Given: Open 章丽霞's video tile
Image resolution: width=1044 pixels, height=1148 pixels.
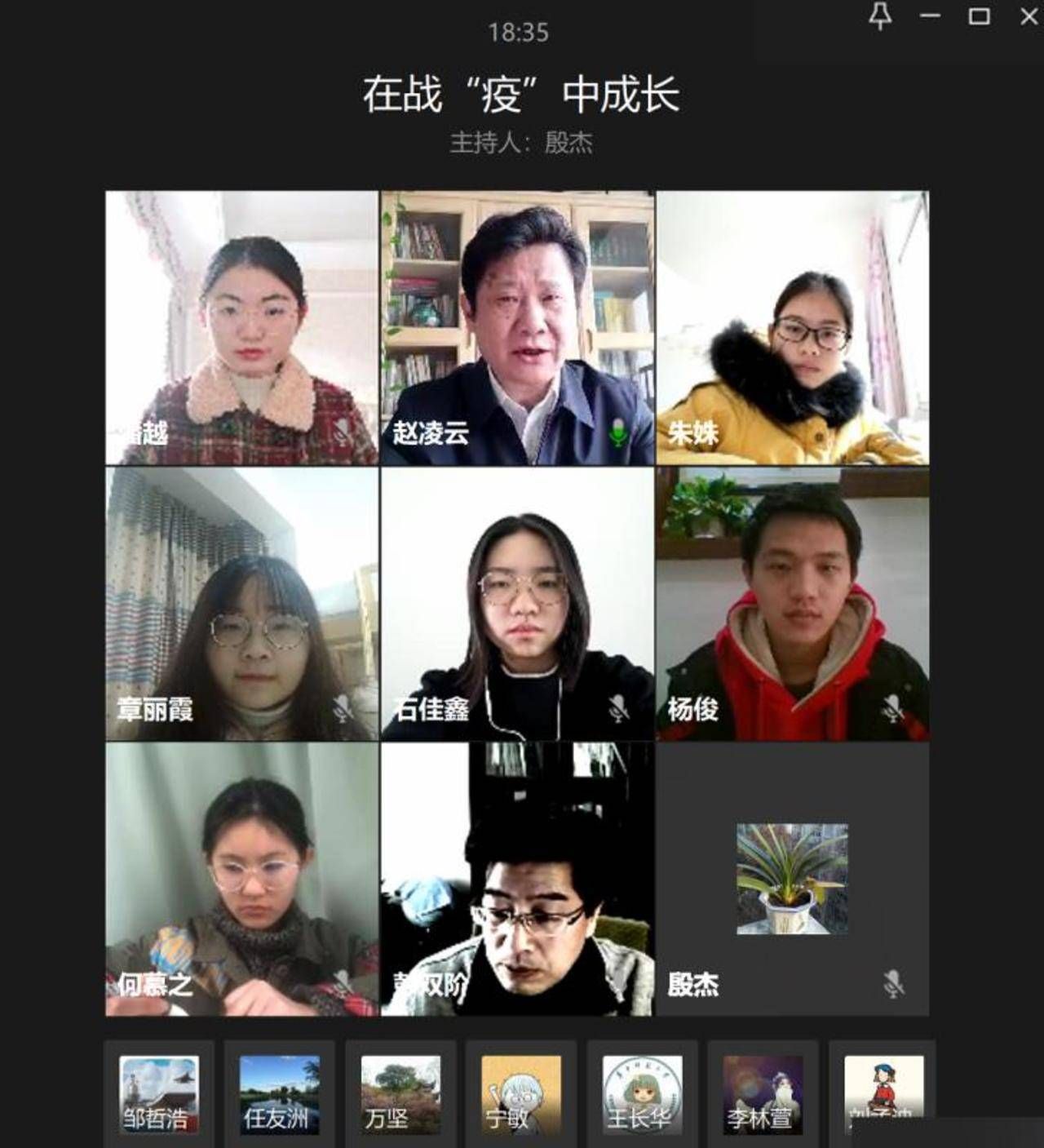Looking at the screenshot, I should point(241,604).
